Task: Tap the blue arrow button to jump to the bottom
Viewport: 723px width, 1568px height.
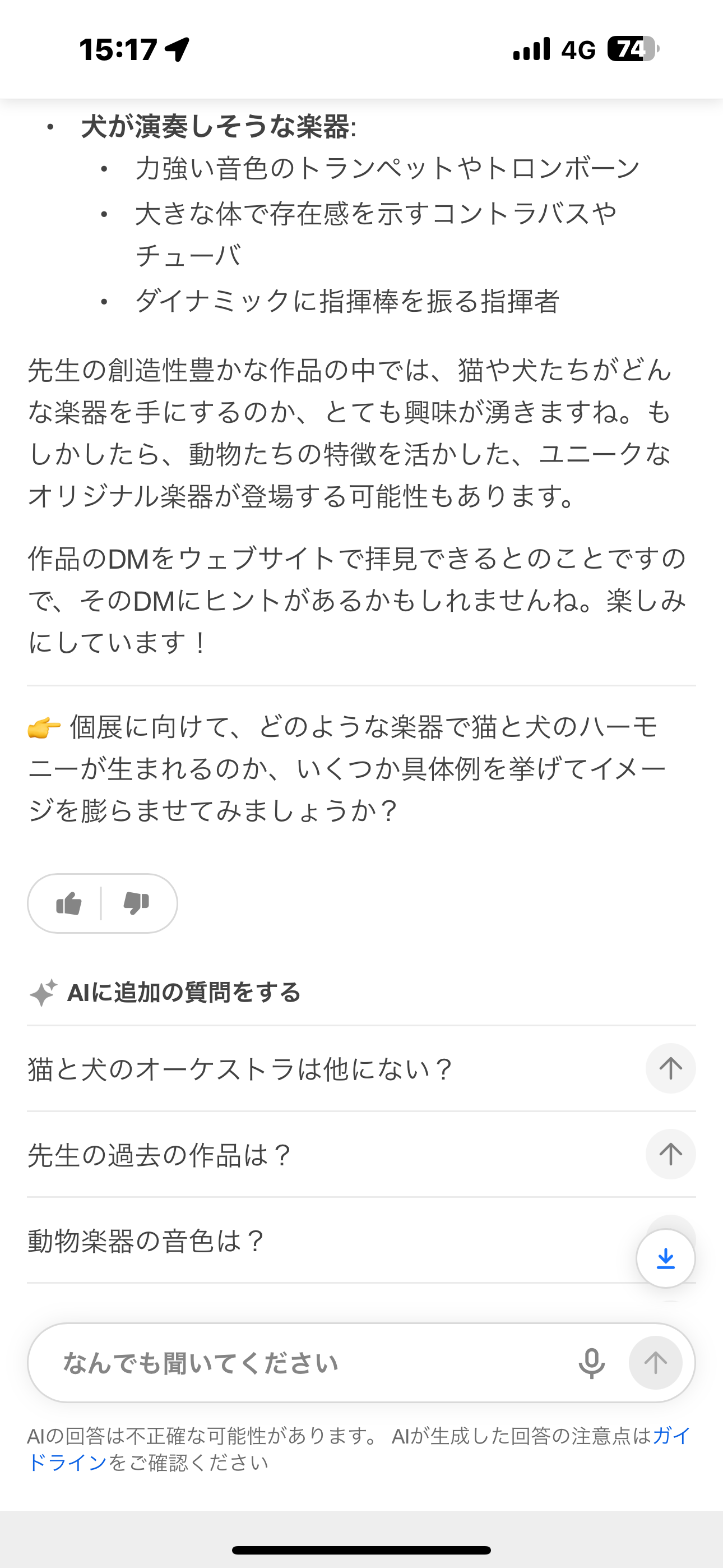Action: pyautogui.click(x=665, y=1258)
